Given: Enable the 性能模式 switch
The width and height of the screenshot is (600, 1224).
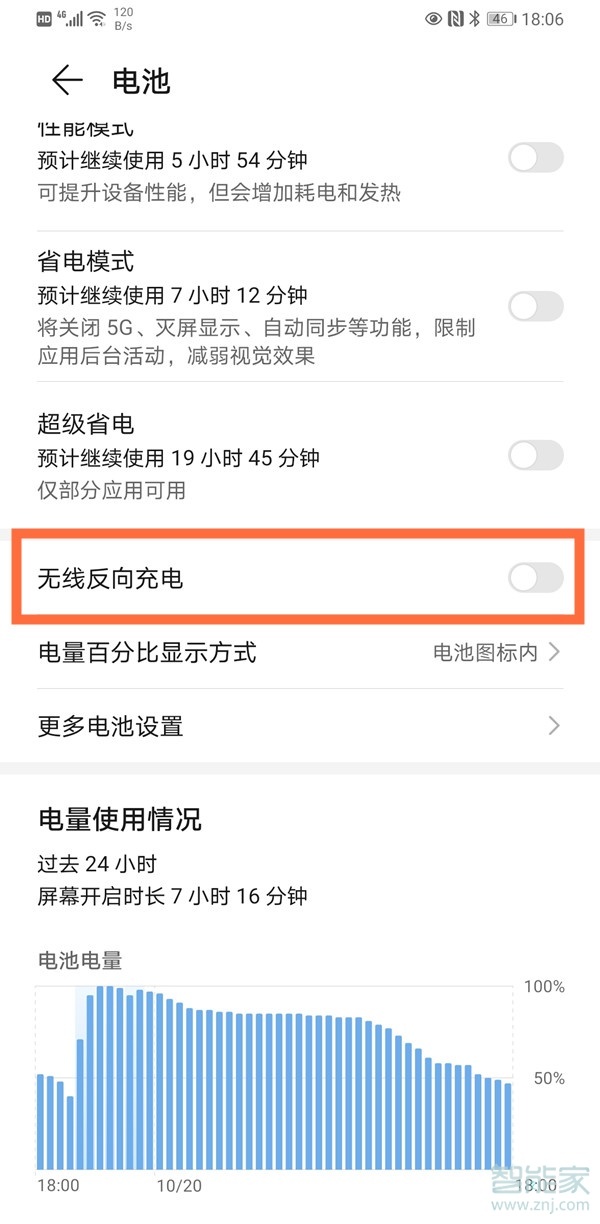Looking at the screenshot, I should tap(535, 158).
